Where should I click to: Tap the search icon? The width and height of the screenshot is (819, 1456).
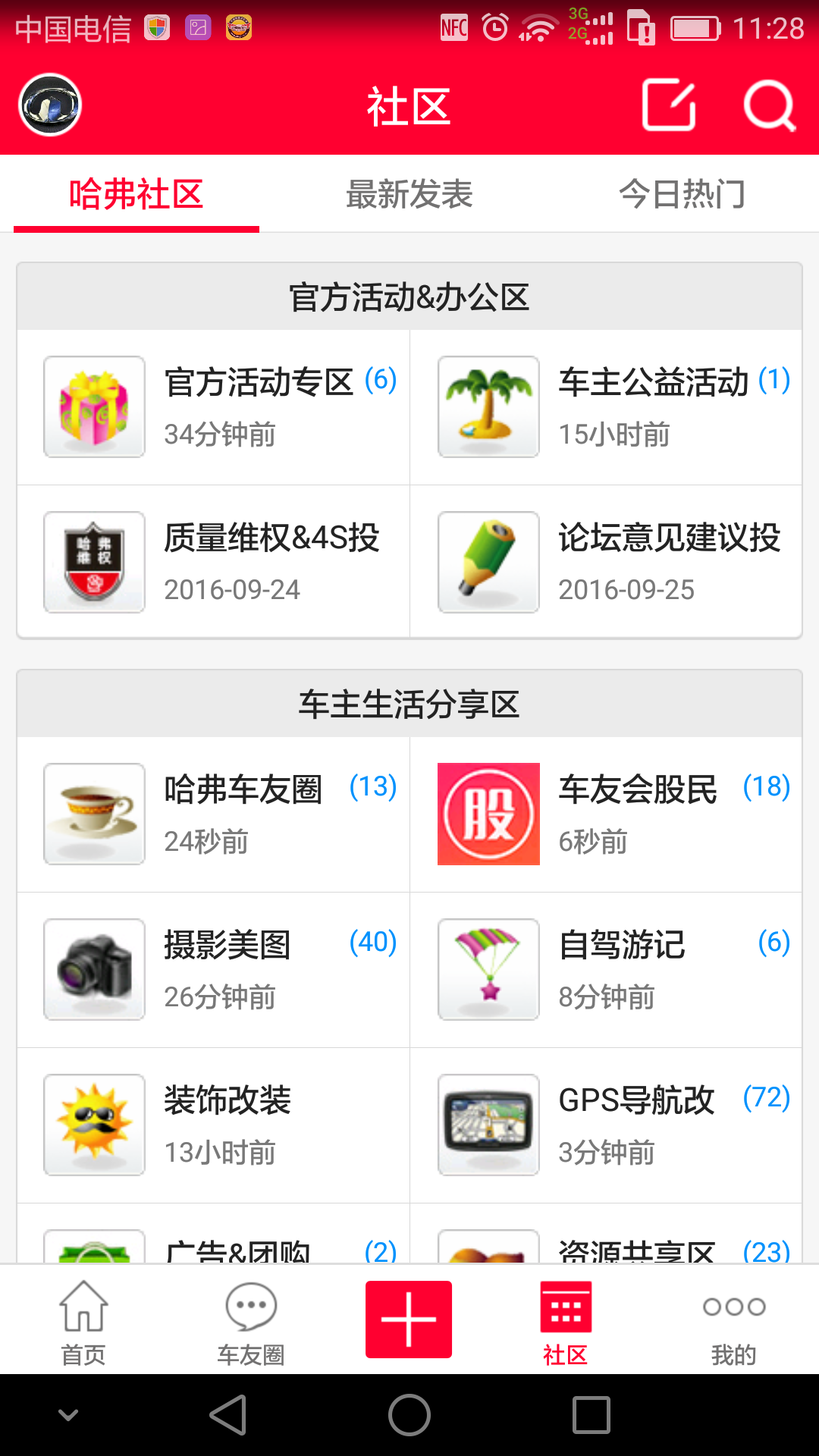point(770,106)
